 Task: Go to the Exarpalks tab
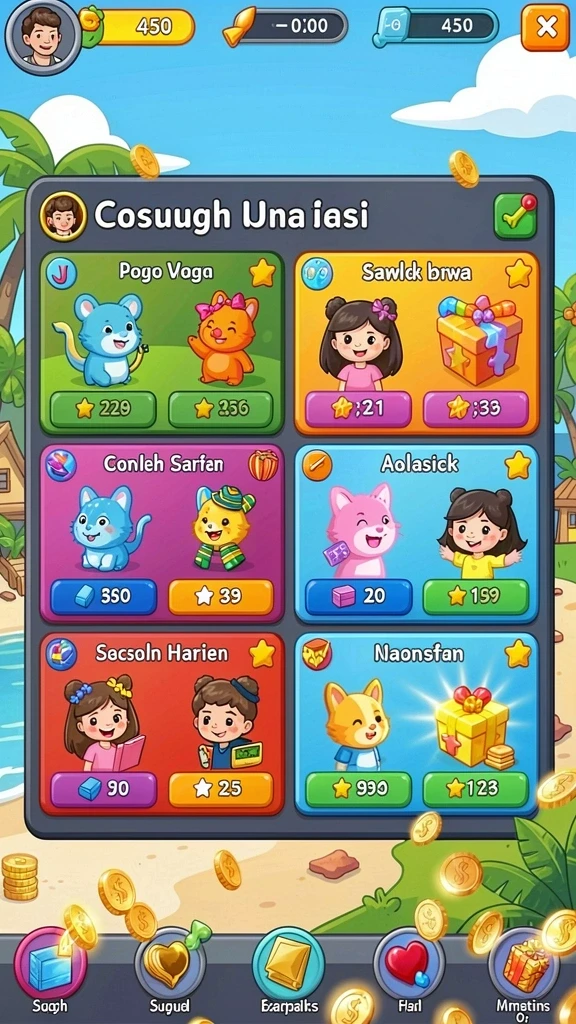(289, 968)
